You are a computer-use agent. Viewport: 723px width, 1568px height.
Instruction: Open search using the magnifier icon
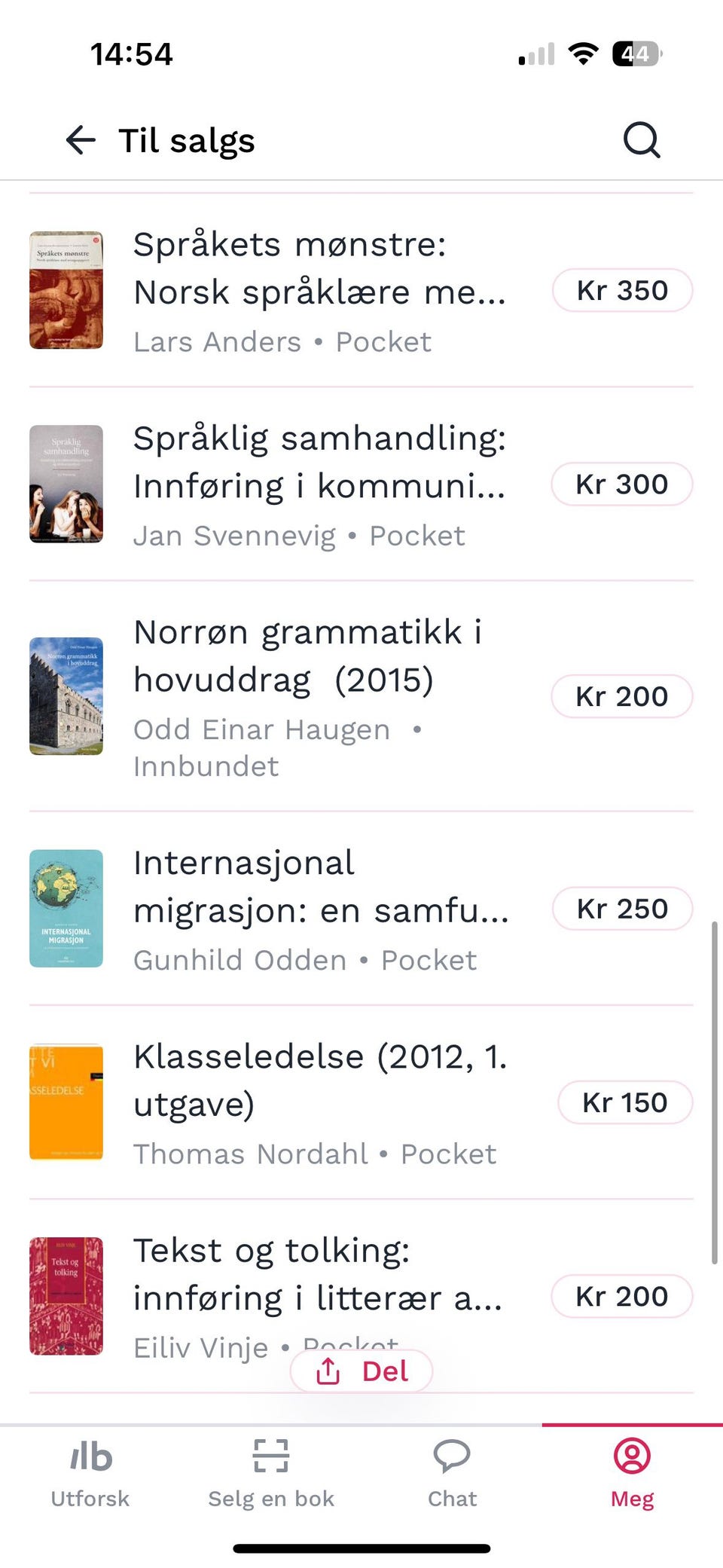pos(640,139)
